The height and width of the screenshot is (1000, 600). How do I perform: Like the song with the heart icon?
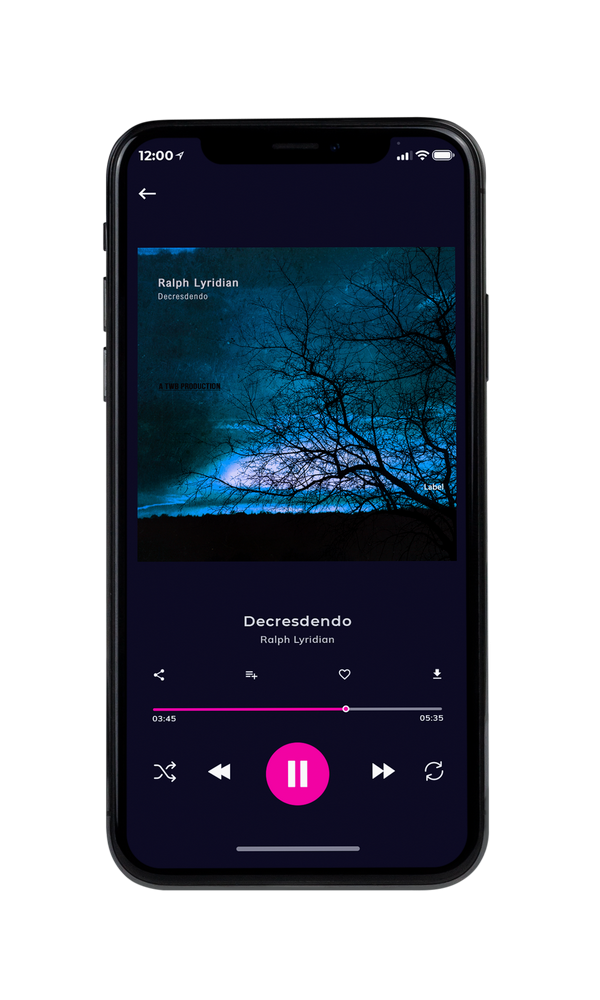[344, 674]
